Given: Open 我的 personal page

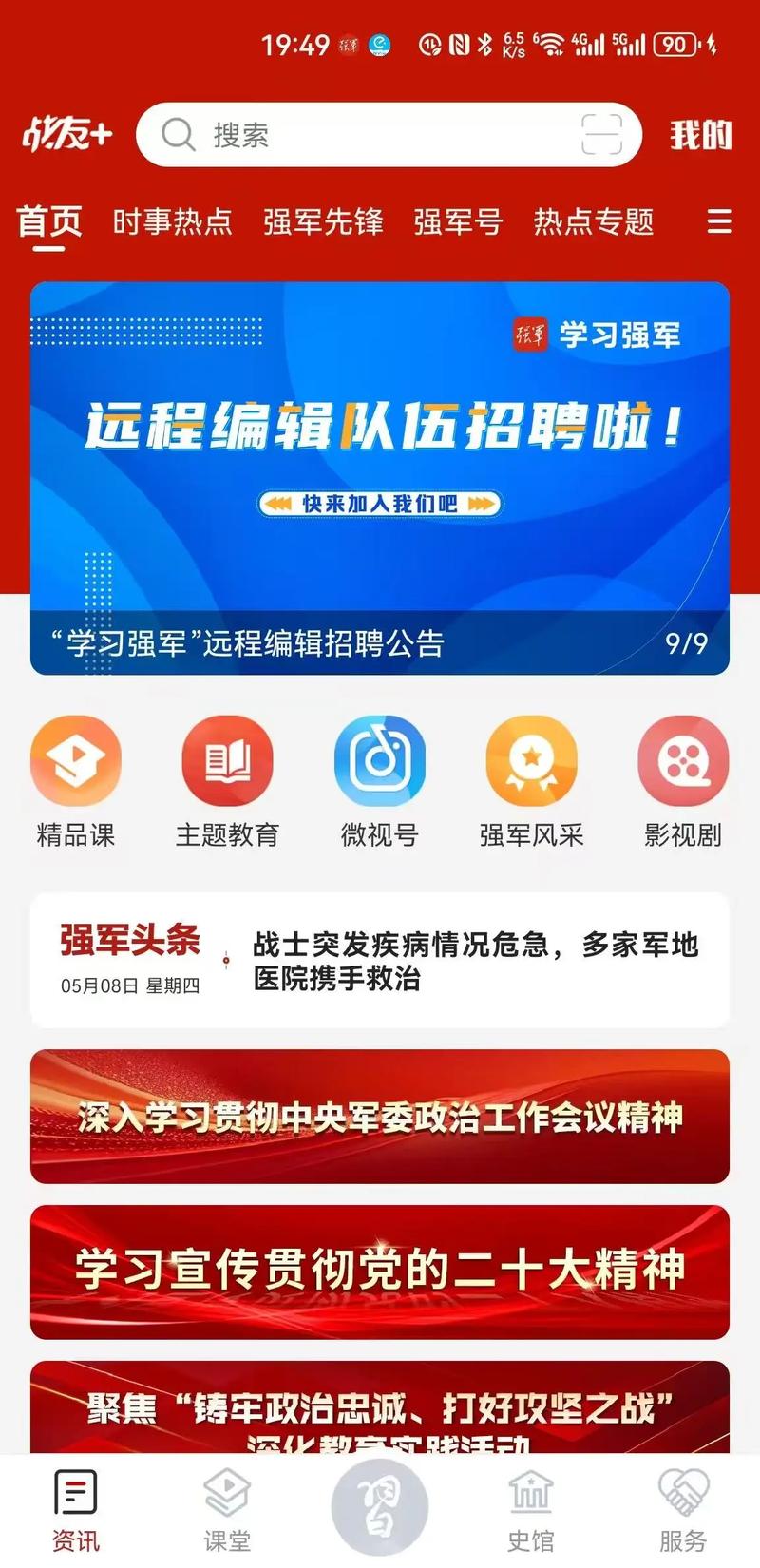Looking at the screenshot, I should click(703, 136).
